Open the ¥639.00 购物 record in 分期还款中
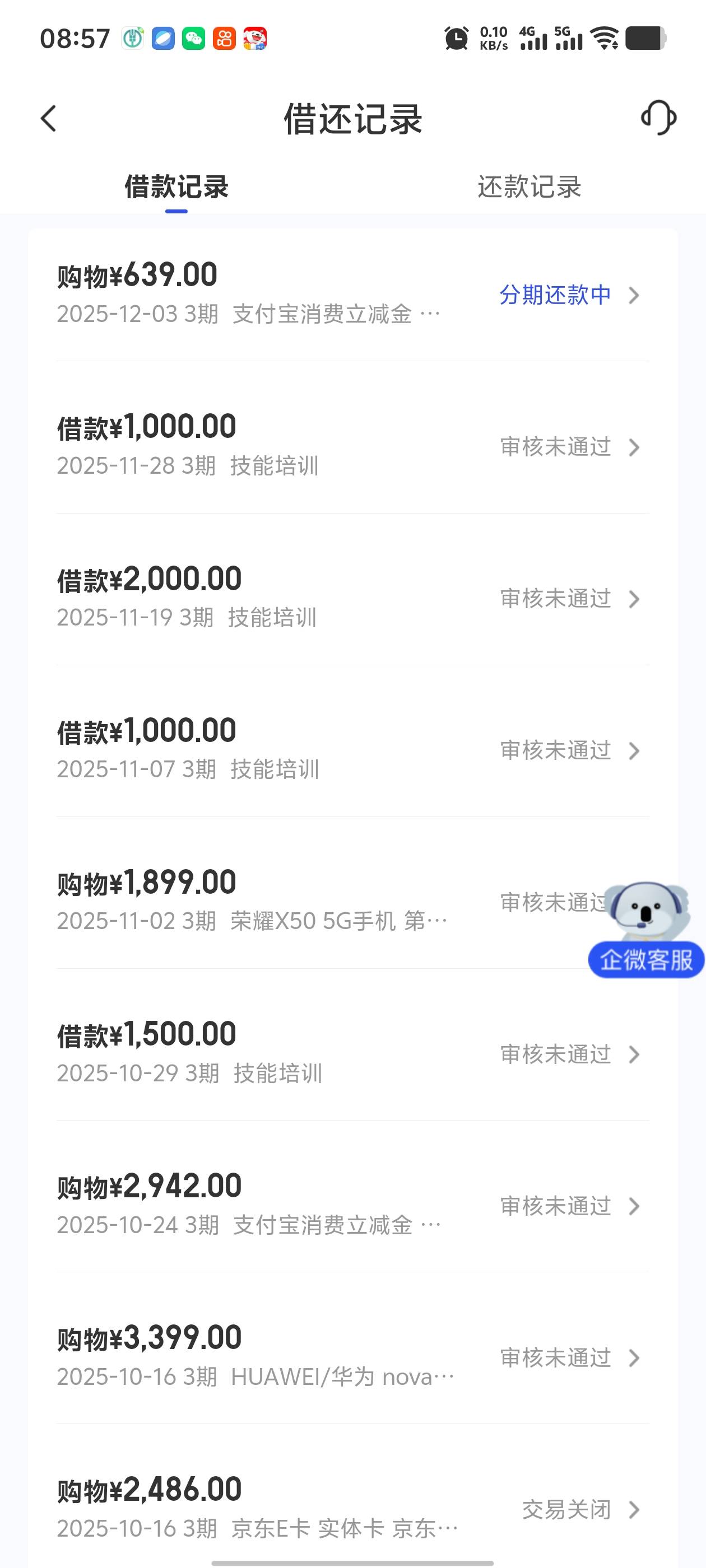The width and height of the screenshot is (706, 1568). click(x=352, y=295)
